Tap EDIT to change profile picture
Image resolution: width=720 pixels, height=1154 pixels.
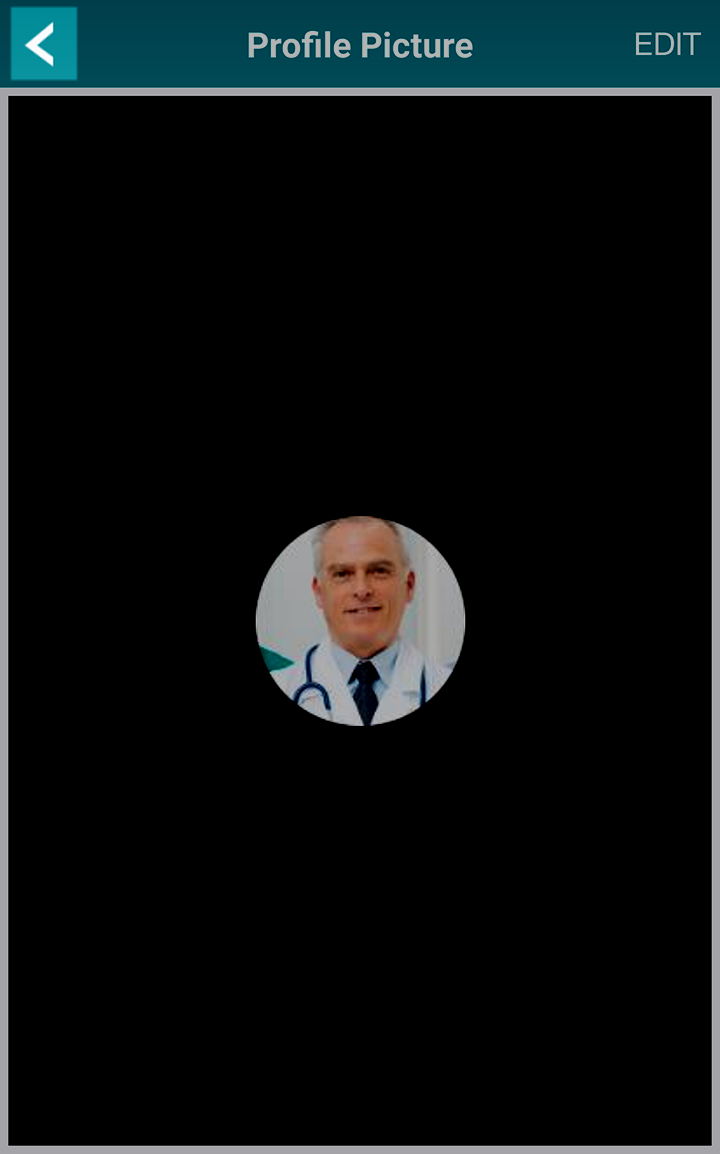pyautogui.click(x=667, y=45)
